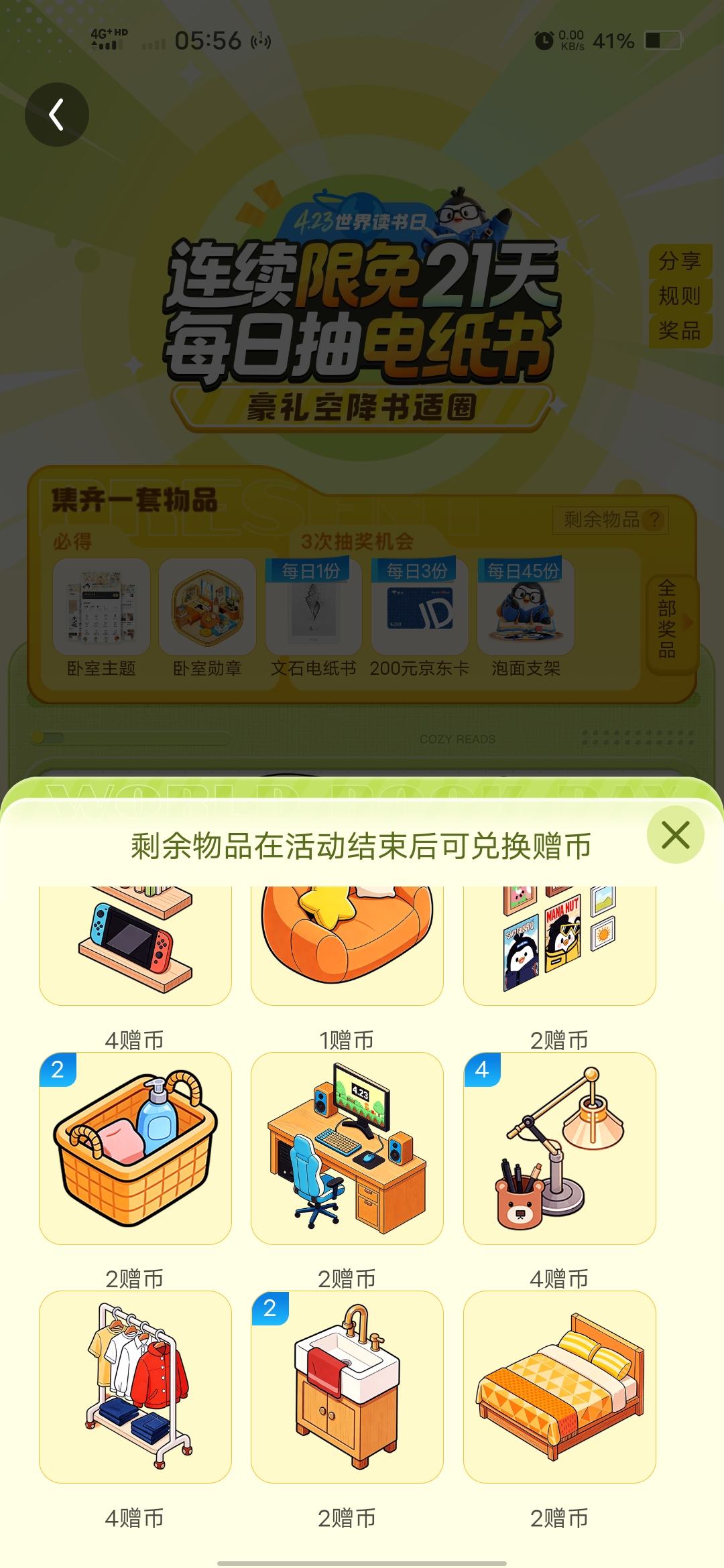Close the remaining items popup
This screenshot has height=1568, width=724.
click(x=675, y=835)
